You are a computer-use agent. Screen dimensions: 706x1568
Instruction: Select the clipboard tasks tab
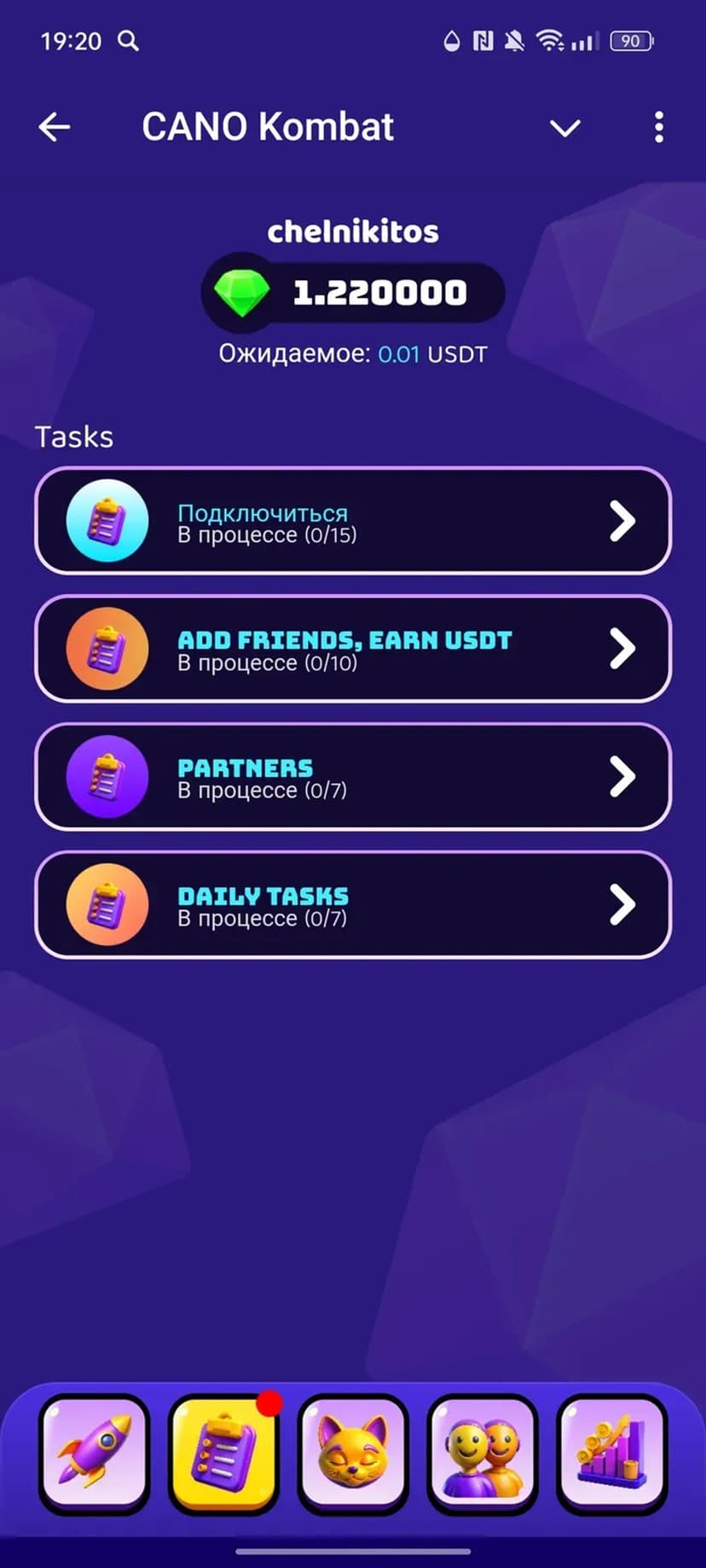223,1452
